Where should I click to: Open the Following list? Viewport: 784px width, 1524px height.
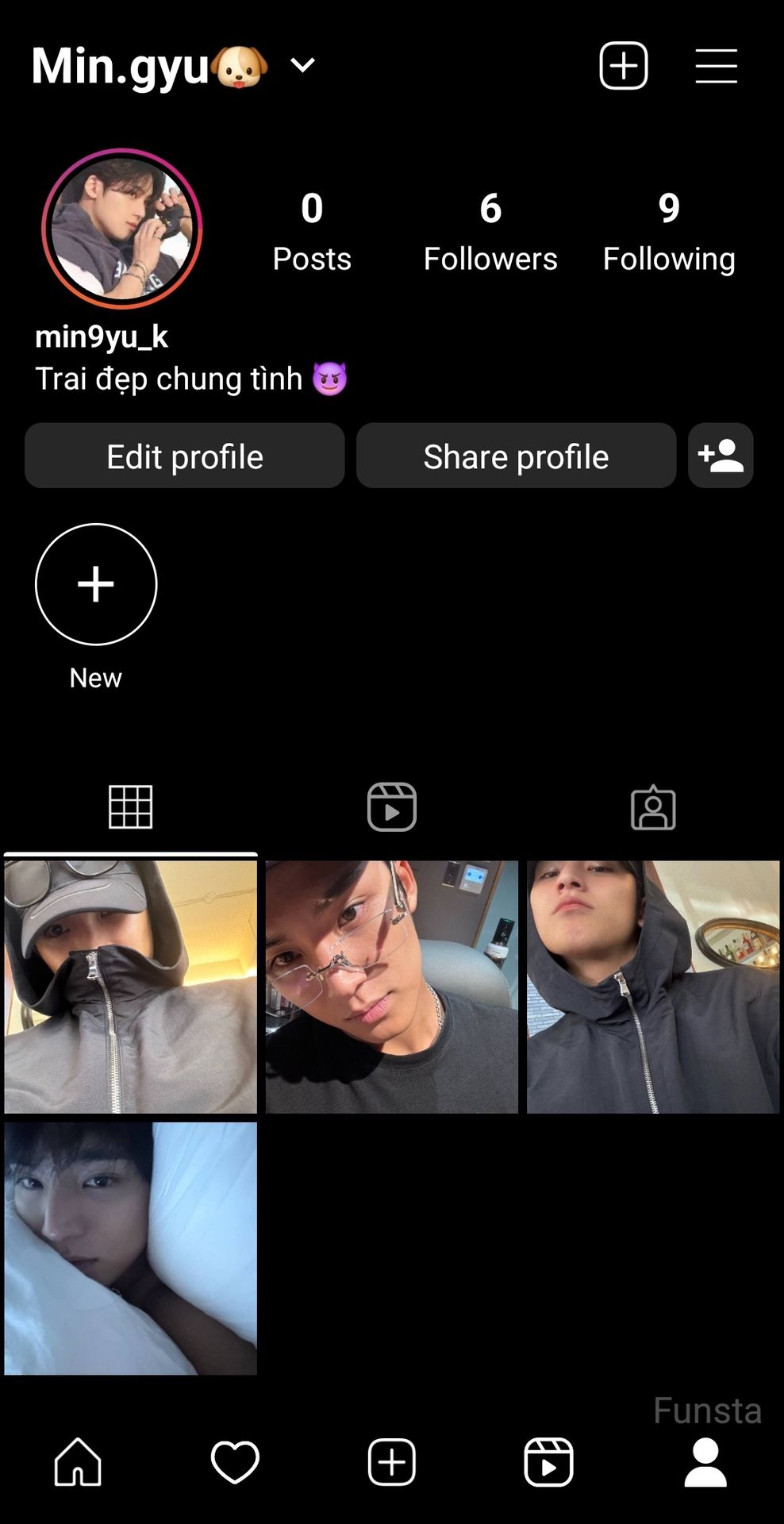(668, 232)
